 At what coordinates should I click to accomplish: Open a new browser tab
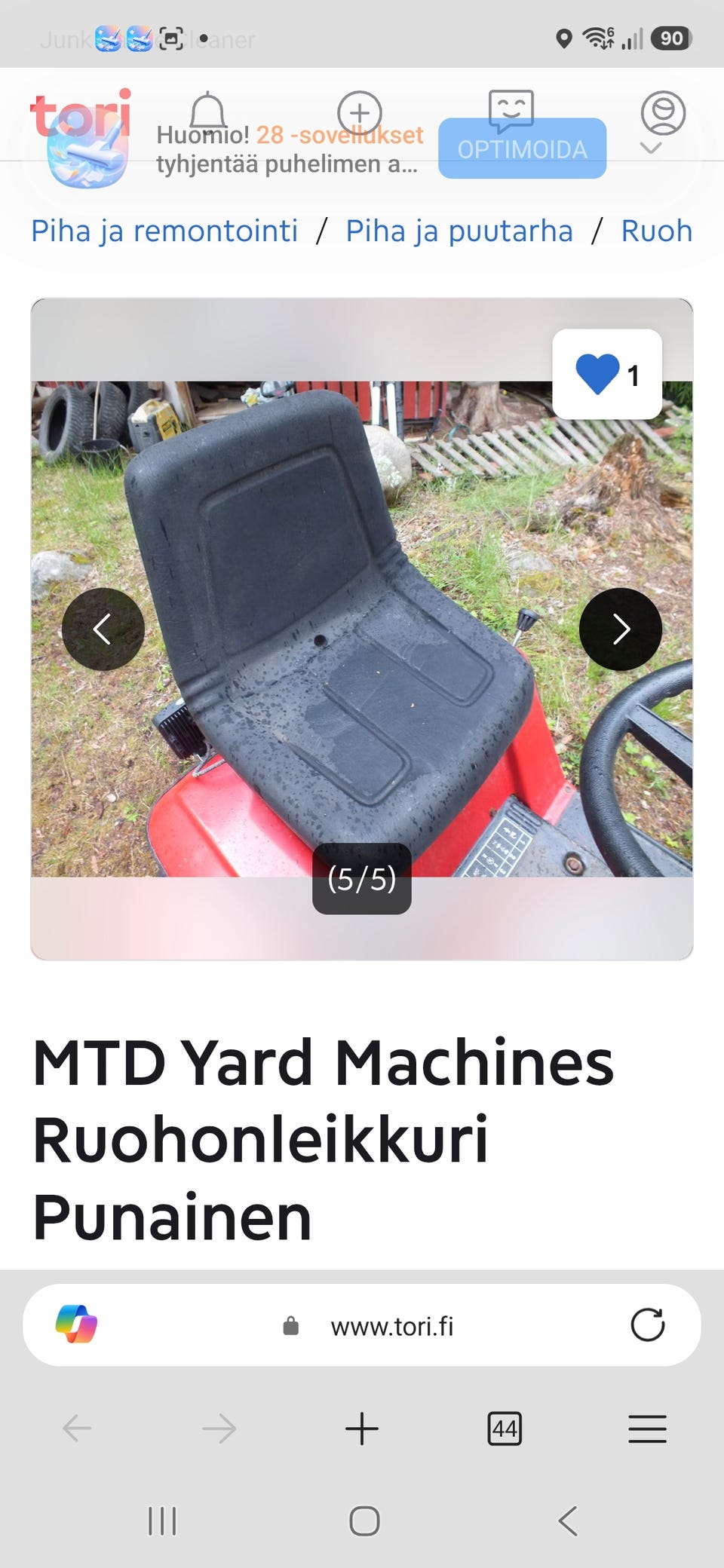[x=361, y=1429]
